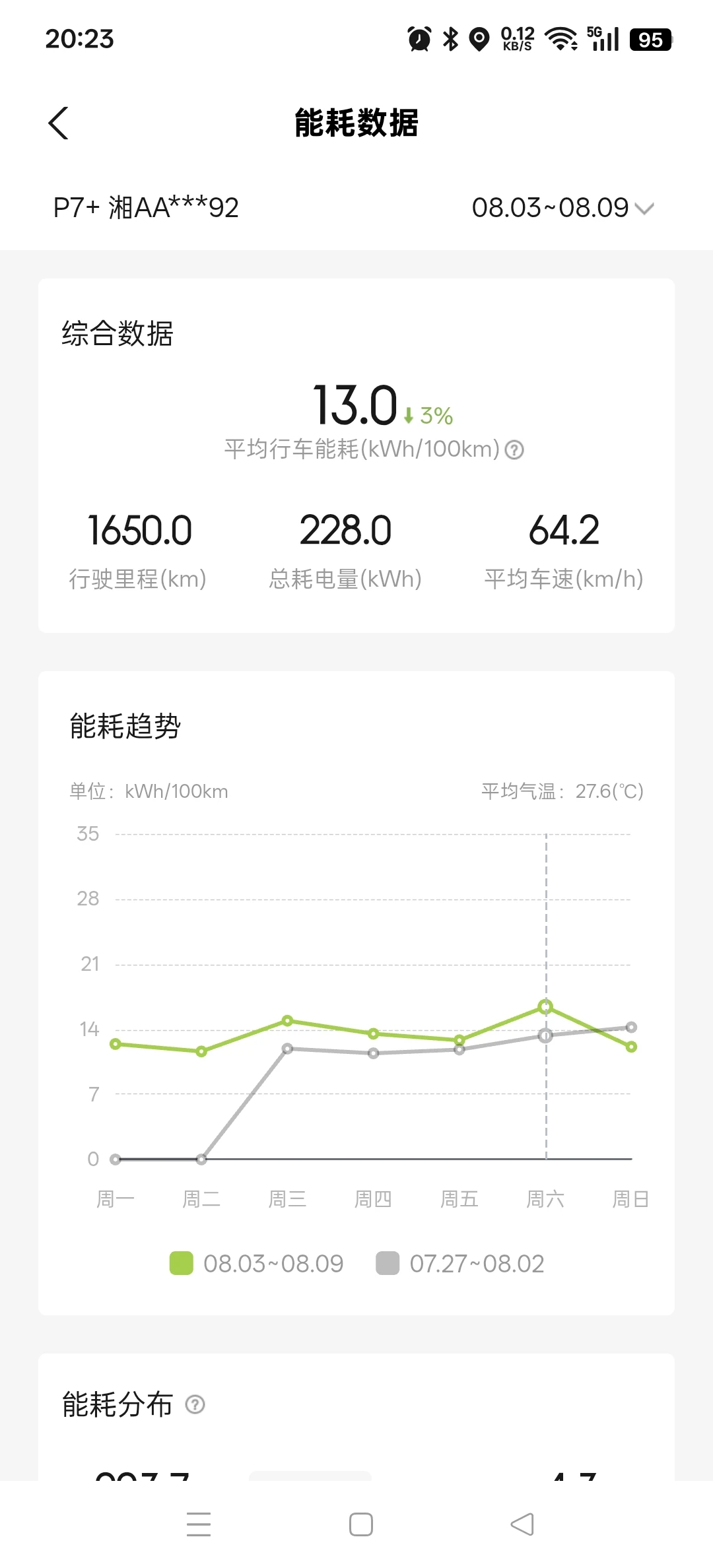This screenshot has width=713, height=1568.
Task: Open recent apps from navigation bar
Action: [199, 1524]
